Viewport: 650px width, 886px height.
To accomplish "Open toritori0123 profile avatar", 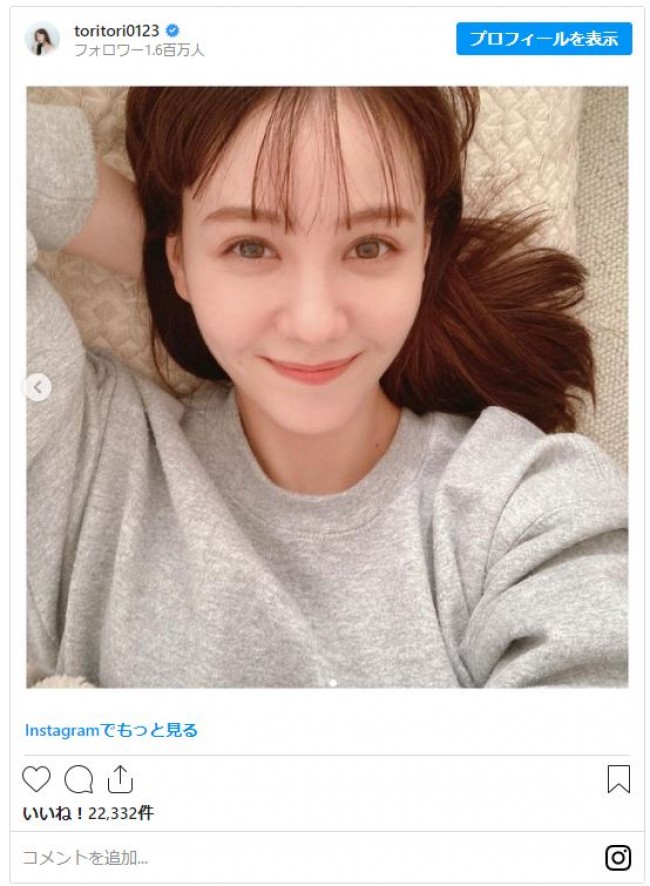I will click(x=42, y=39).
